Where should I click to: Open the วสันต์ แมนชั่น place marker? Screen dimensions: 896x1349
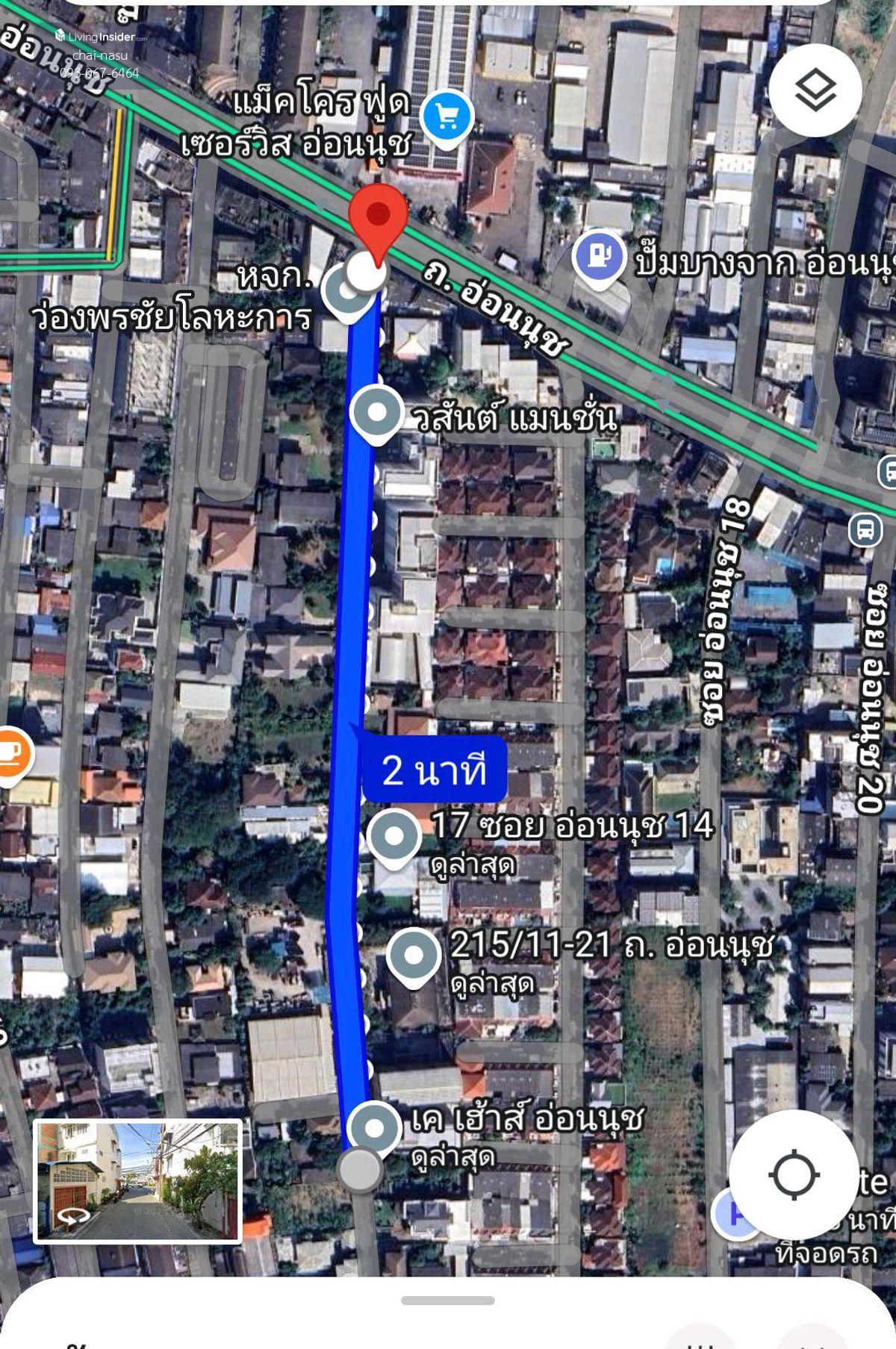point(376,413)
